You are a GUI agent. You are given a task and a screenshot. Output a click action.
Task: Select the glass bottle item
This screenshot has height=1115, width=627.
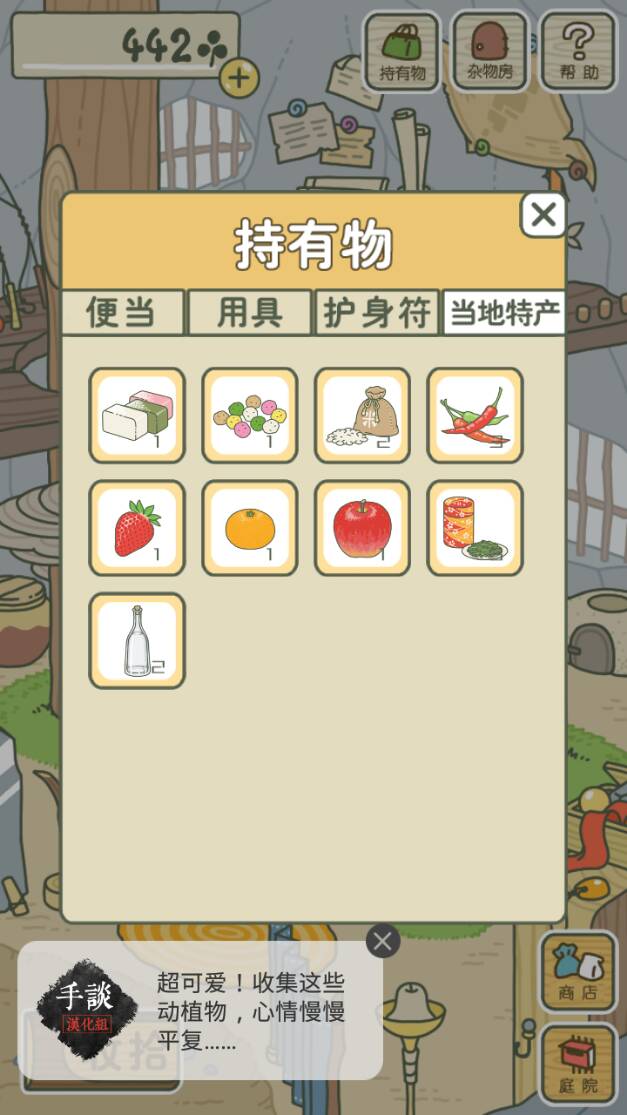137,641
